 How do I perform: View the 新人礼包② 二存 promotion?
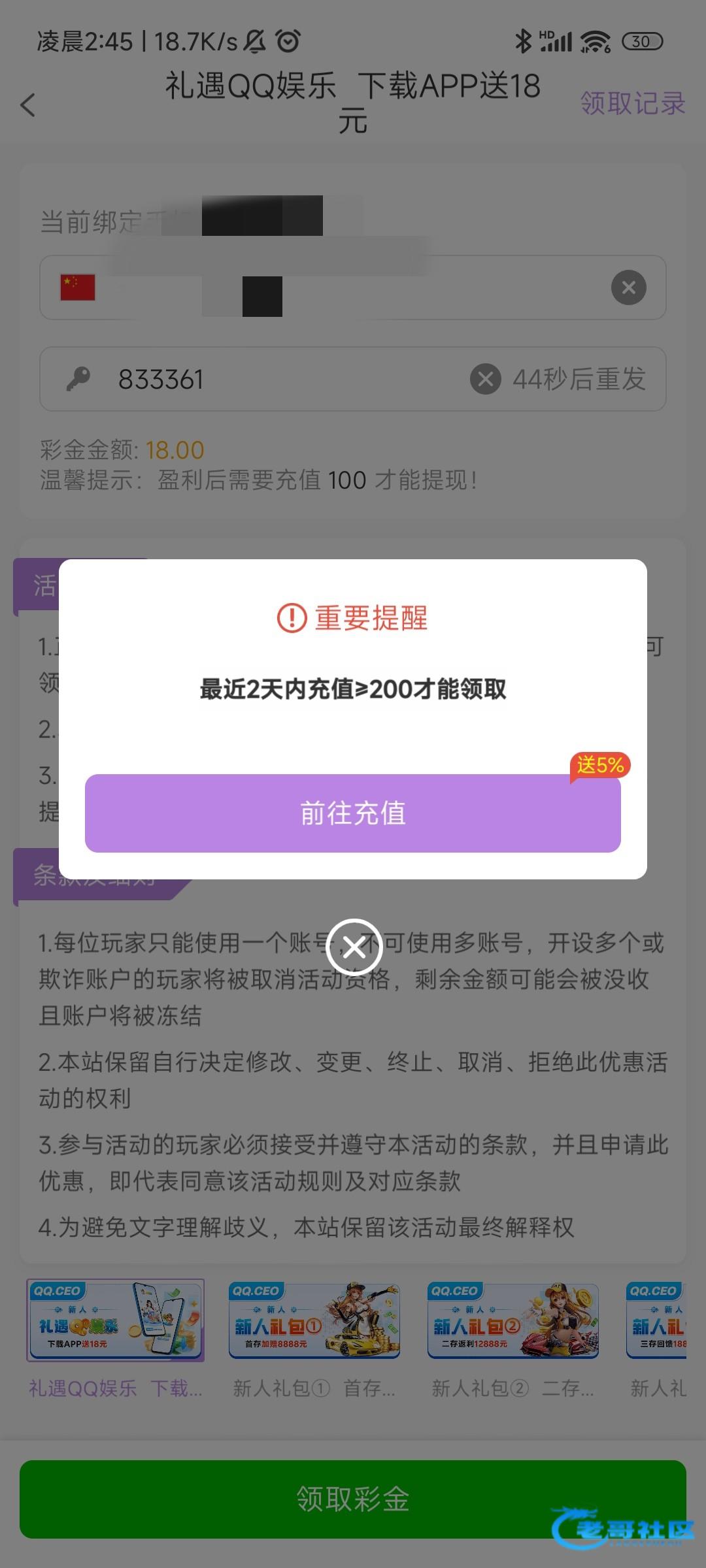point(513,1320)
